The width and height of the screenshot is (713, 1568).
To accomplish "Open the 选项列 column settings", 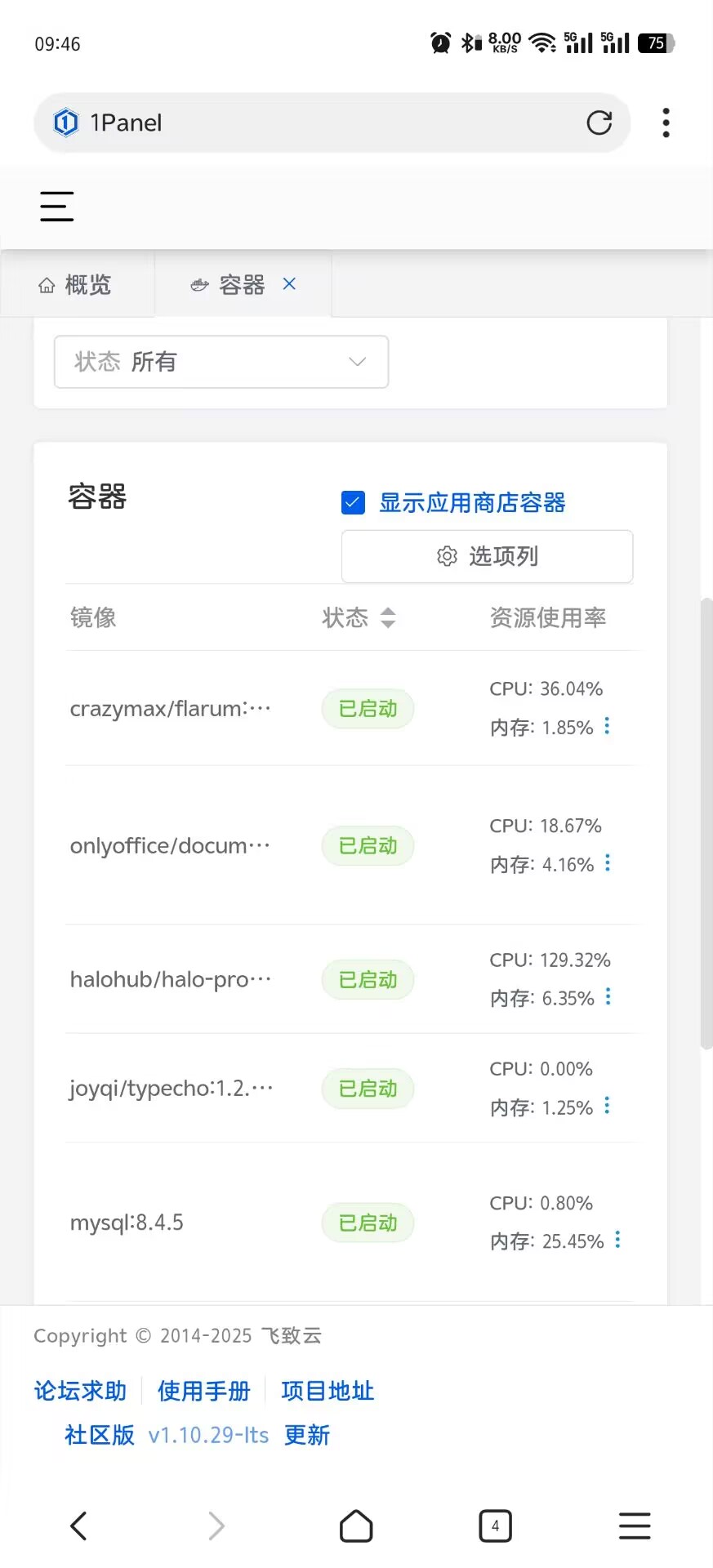I will pyautogui.click(x=487, y=556).
